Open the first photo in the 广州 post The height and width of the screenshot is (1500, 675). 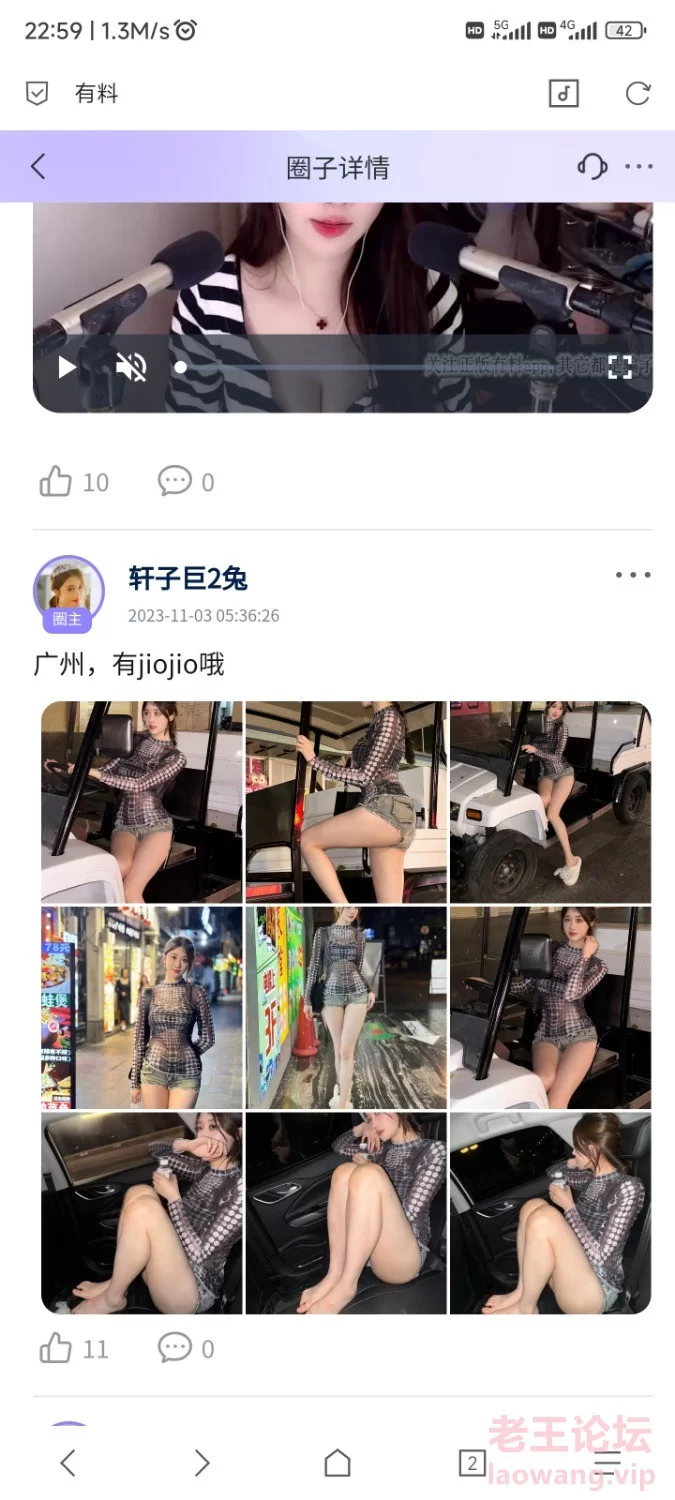(142, 802)
